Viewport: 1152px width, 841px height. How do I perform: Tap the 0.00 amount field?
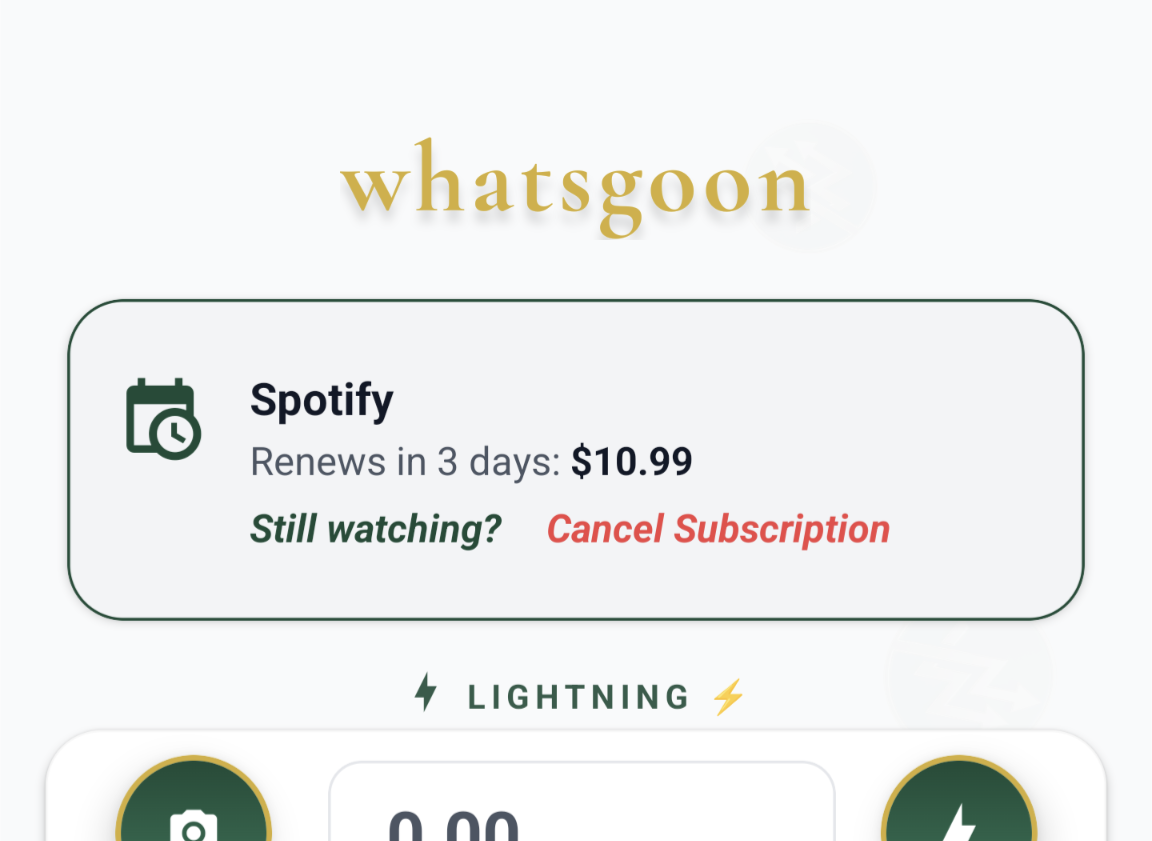(581, 808)
